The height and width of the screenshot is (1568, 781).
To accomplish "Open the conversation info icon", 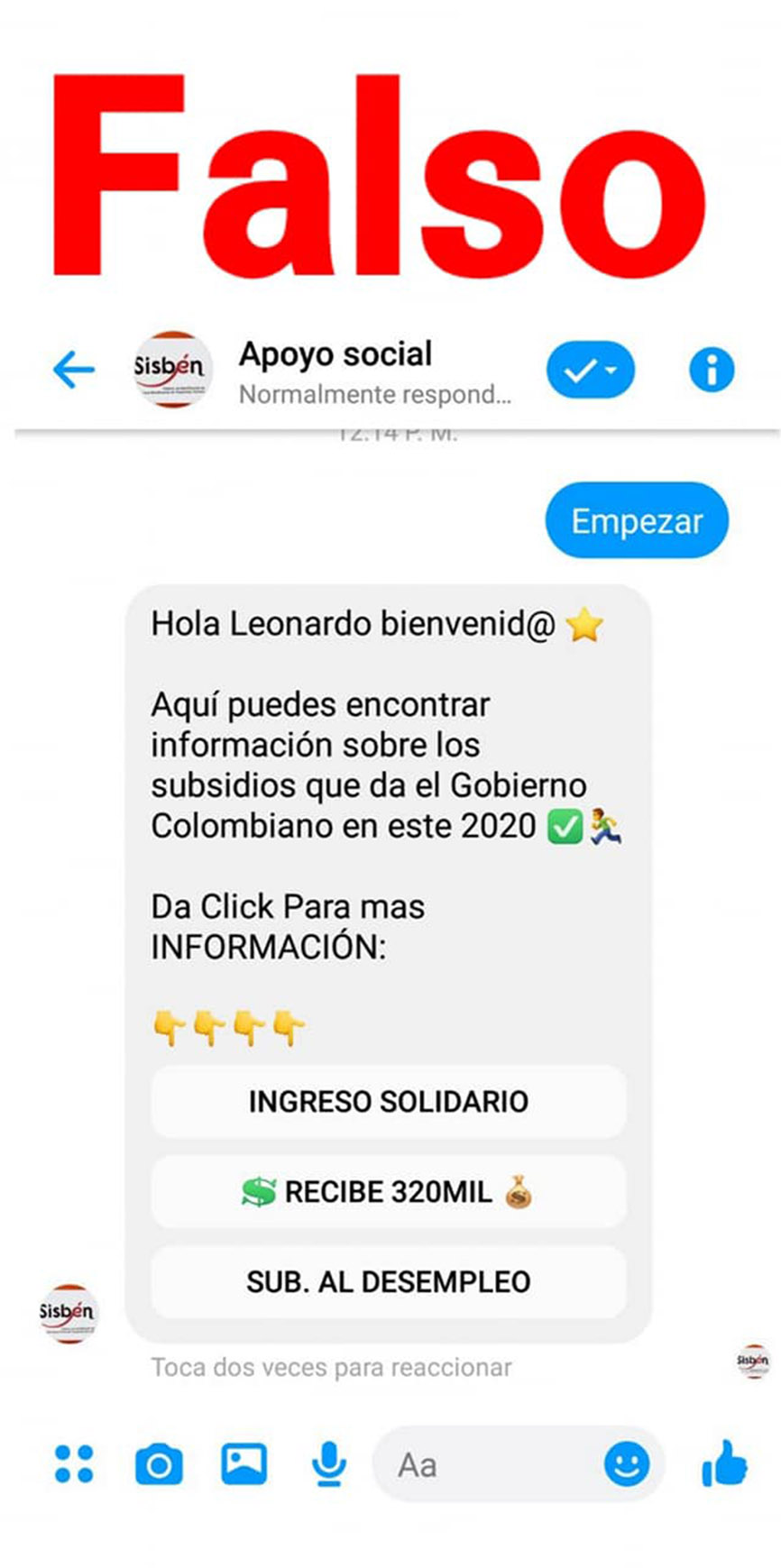I will [712, 370].
